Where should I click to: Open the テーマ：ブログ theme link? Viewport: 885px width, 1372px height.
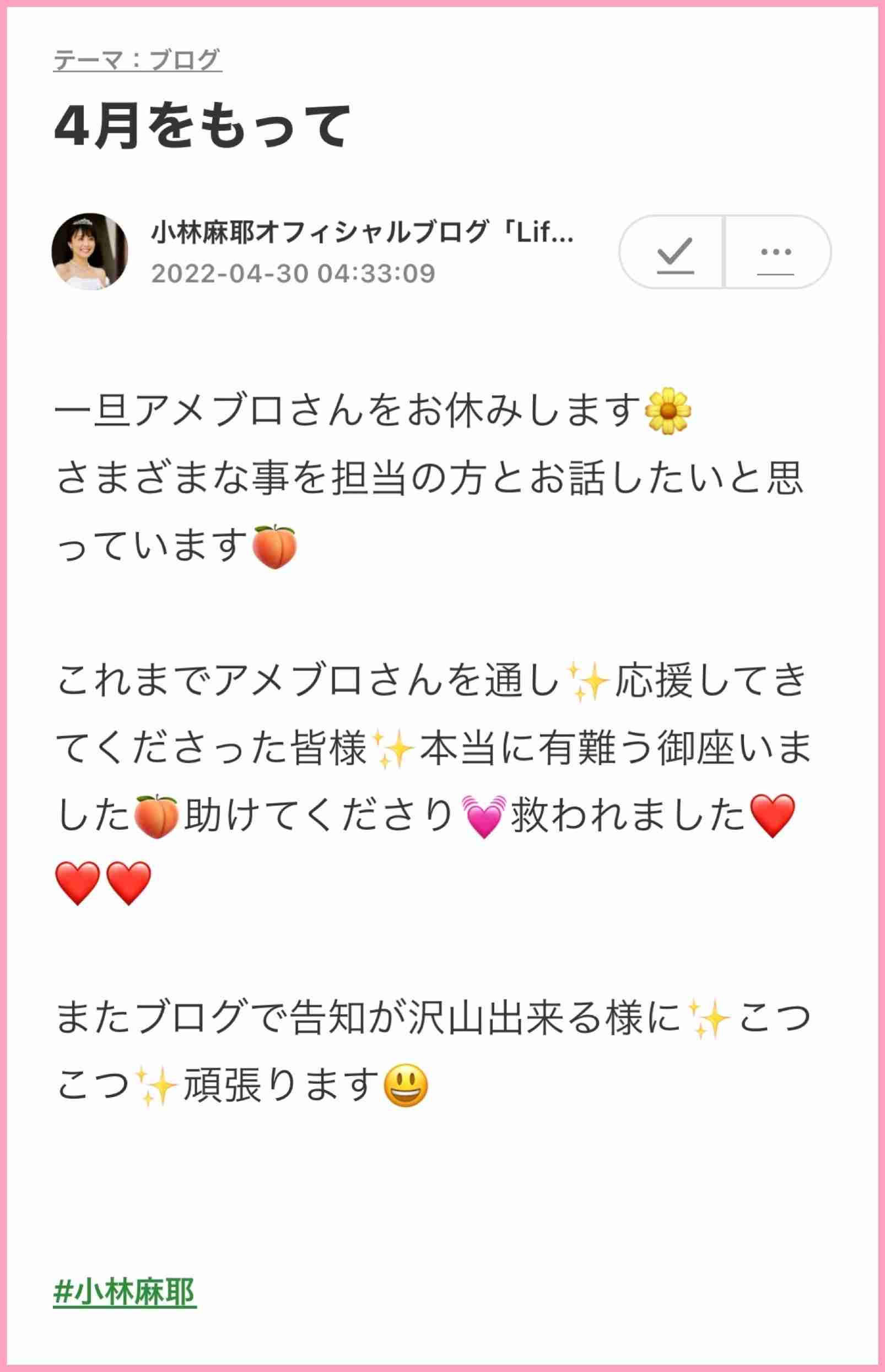pos(137,60)
